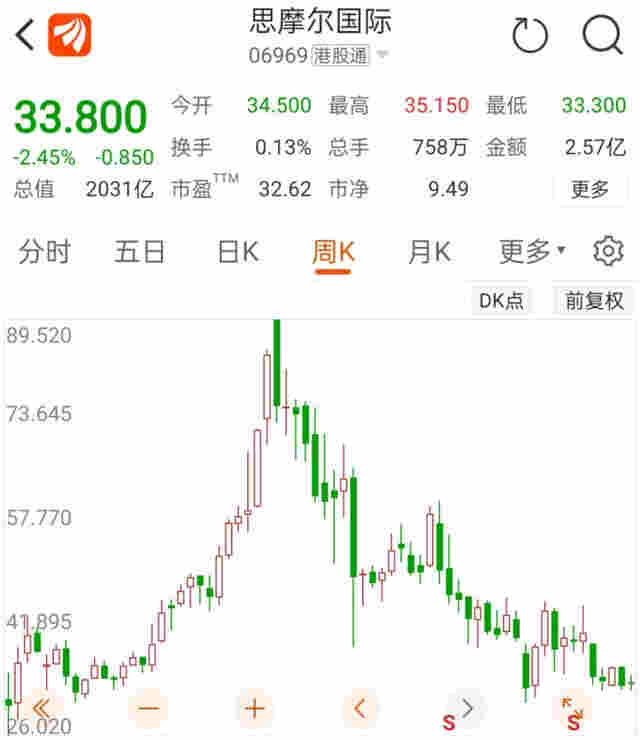The height and width of the screenshot is (740, 640).
Task: Go back using the back arrow
Action: point(25,36)
